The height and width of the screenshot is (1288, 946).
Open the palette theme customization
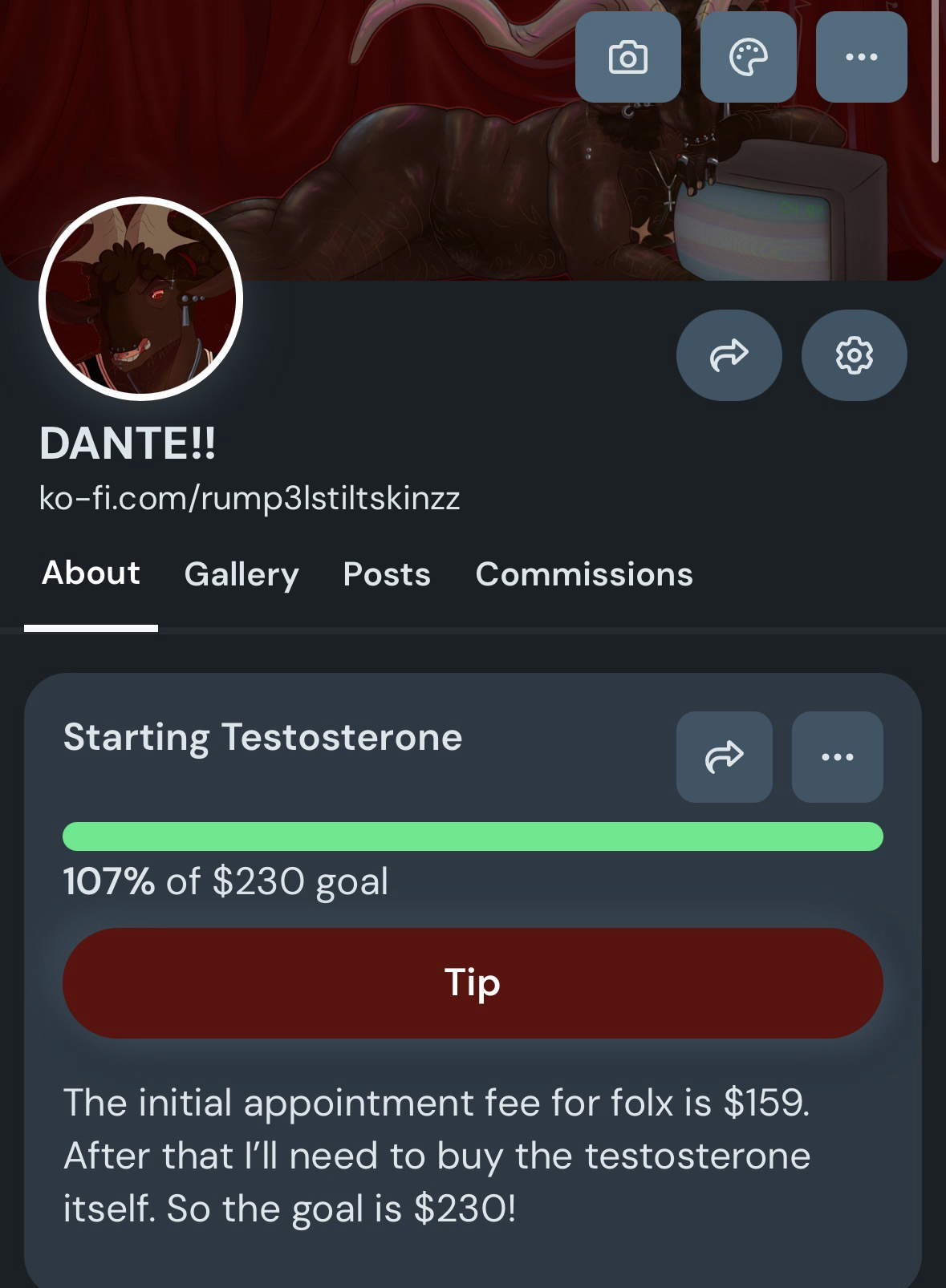coord(748,58)
